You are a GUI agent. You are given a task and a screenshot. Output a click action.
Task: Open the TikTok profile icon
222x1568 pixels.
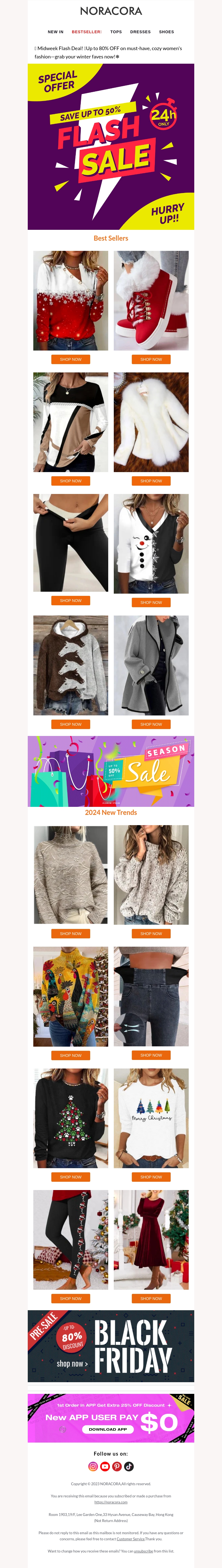click(x=129, y=1466)
